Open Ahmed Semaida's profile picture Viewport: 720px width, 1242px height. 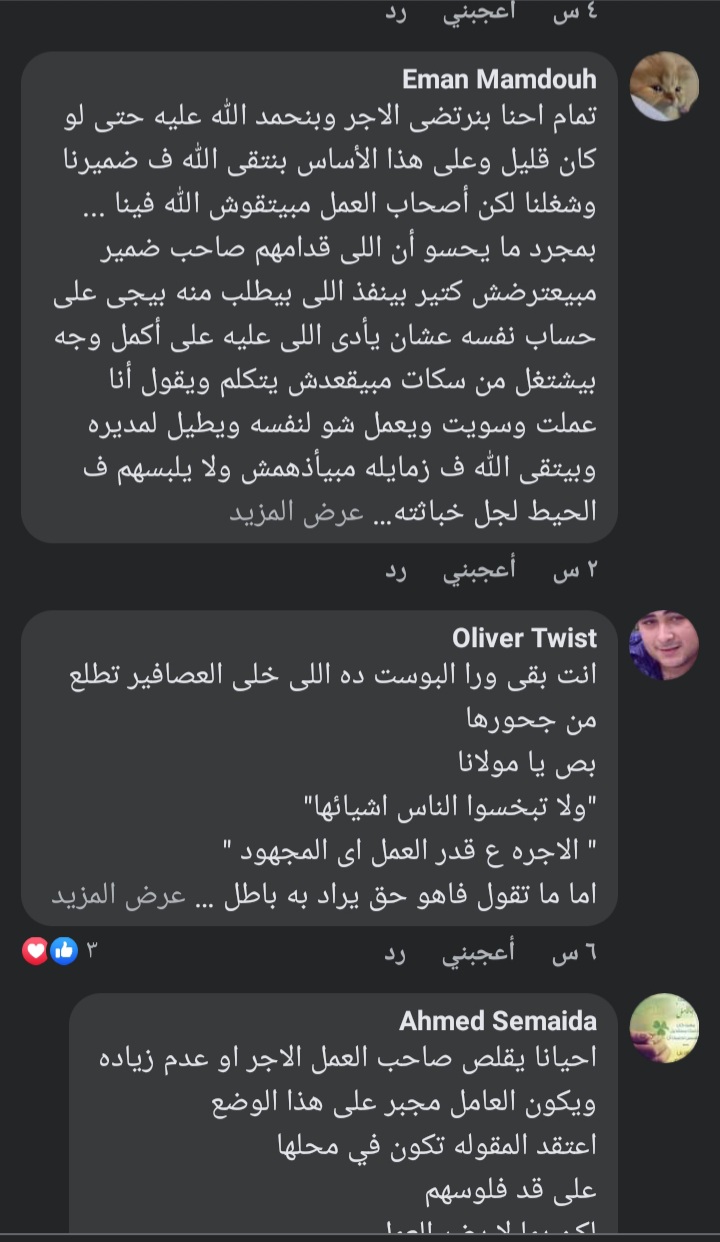[664, 1028]
